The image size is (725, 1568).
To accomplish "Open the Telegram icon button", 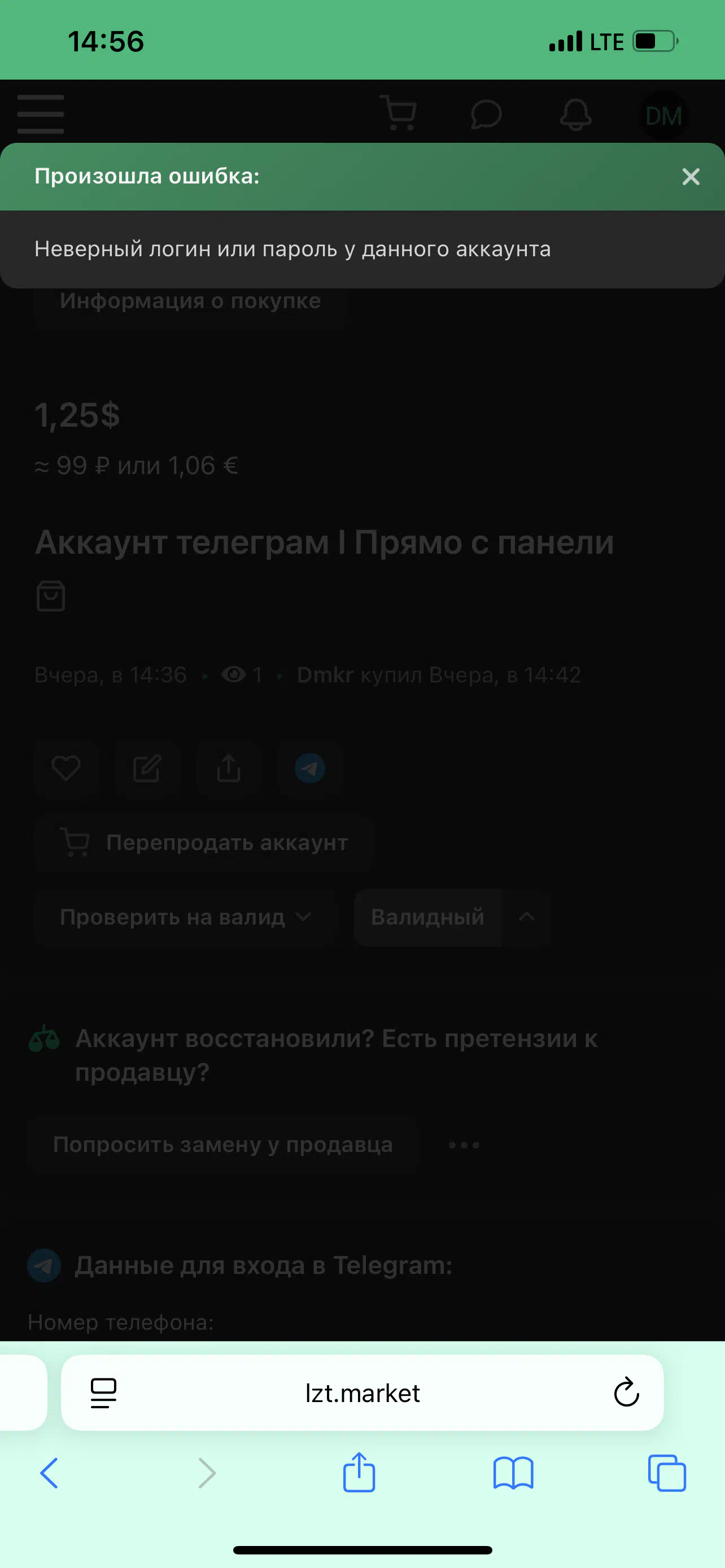I will tap(310, 768).
